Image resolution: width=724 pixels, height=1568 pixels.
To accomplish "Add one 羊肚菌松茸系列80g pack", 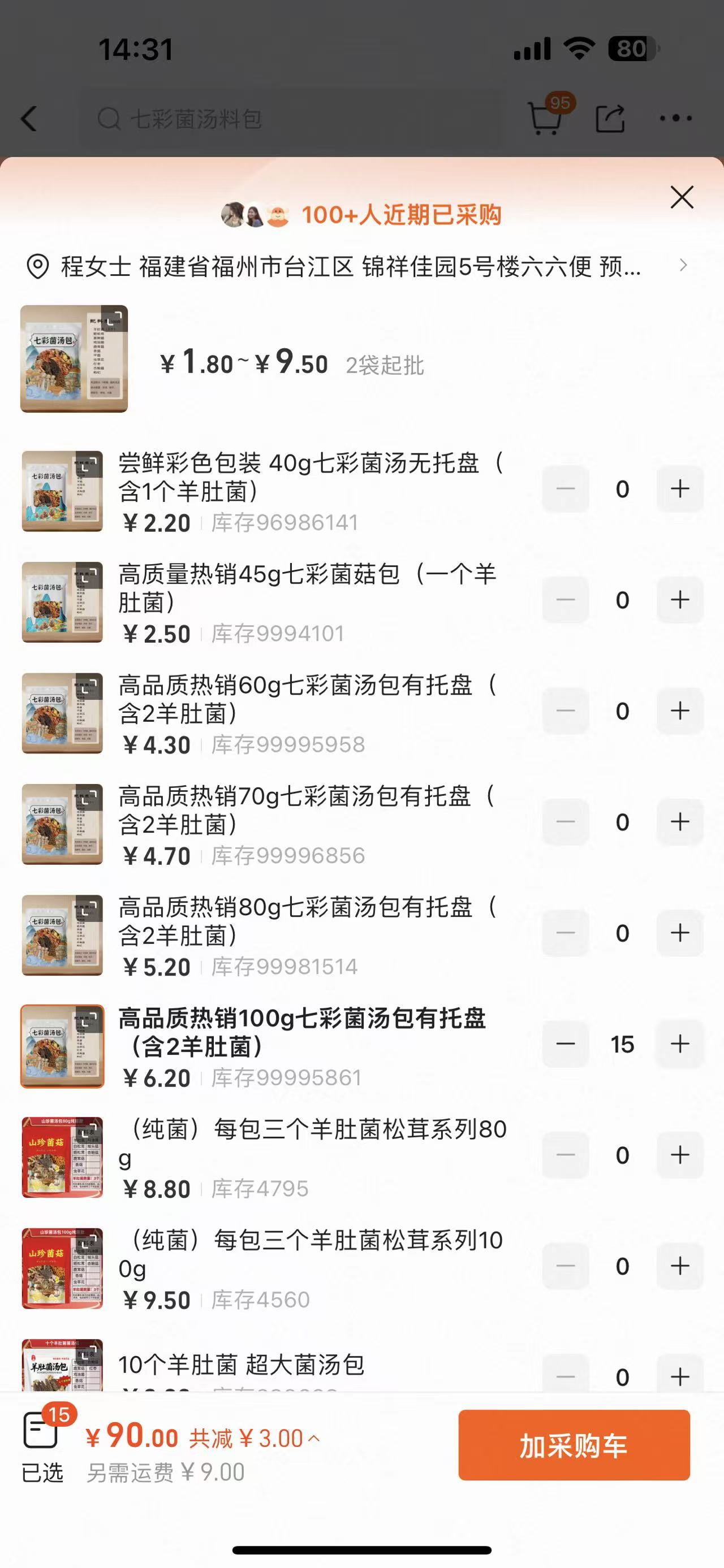I will (x=679, y=1155).
